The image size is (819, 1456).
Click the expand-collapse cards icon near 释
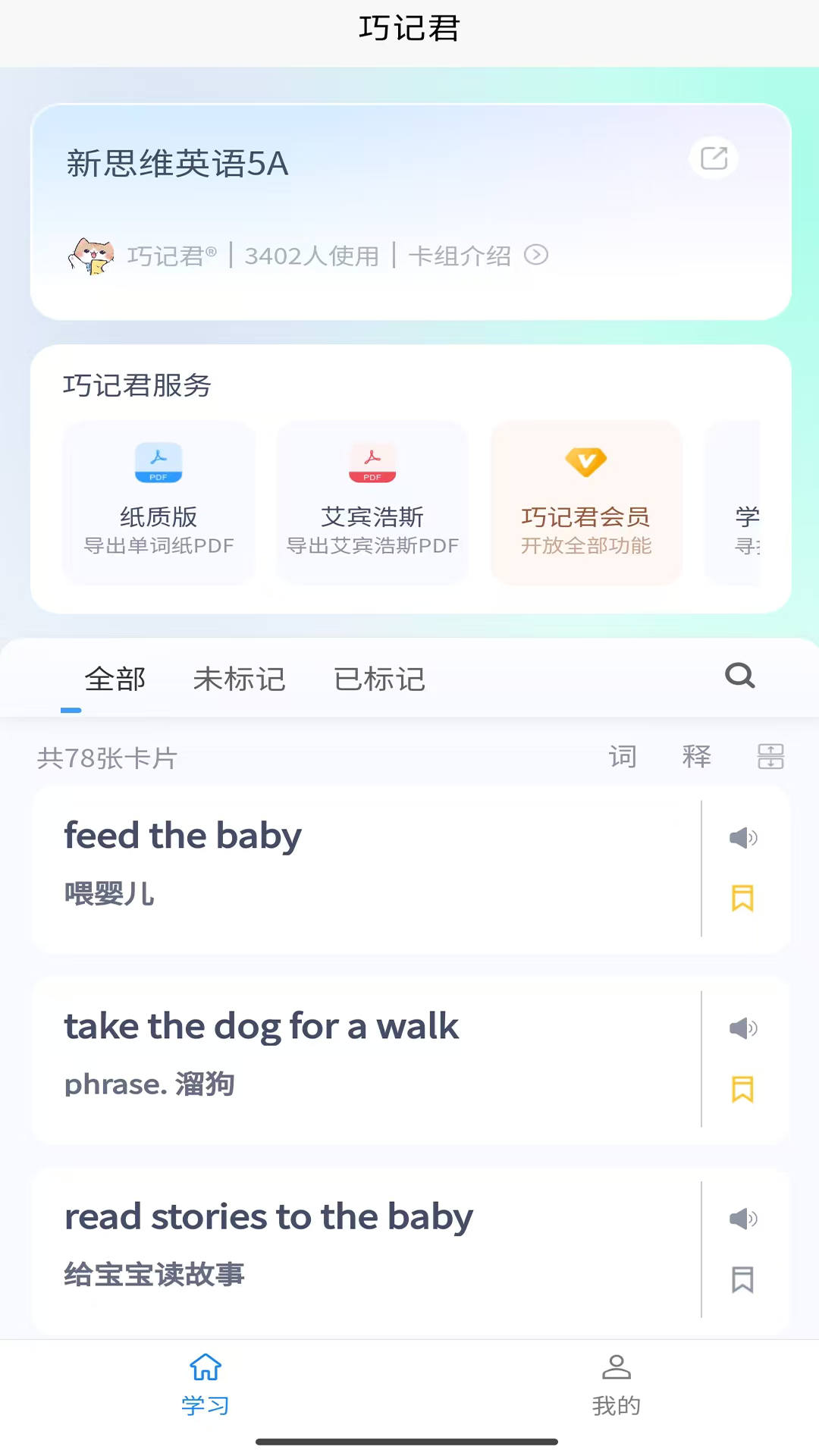[770, 756]
